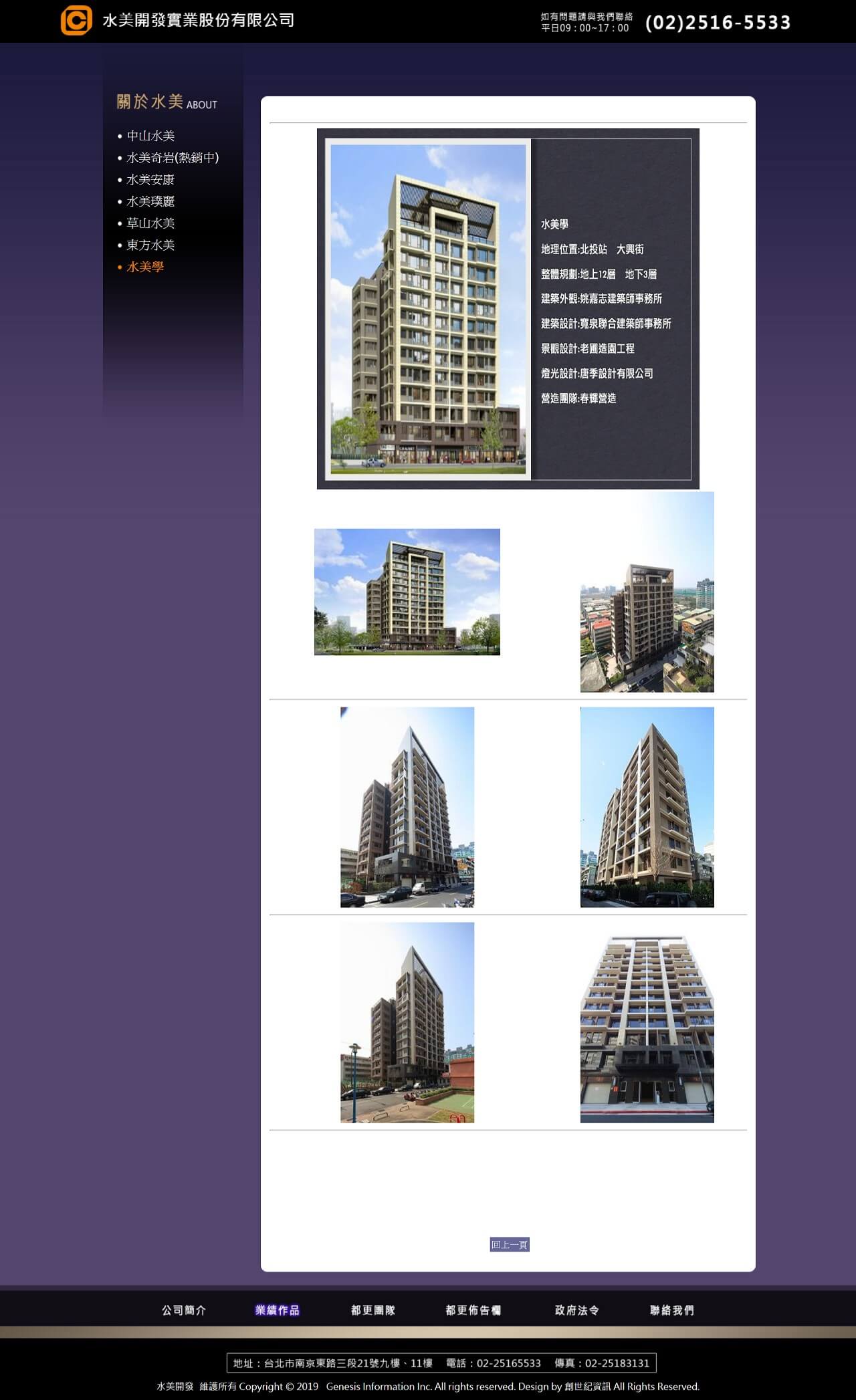
Task: Open 水美學 sidebar link
Action: [x=145, y=267]
